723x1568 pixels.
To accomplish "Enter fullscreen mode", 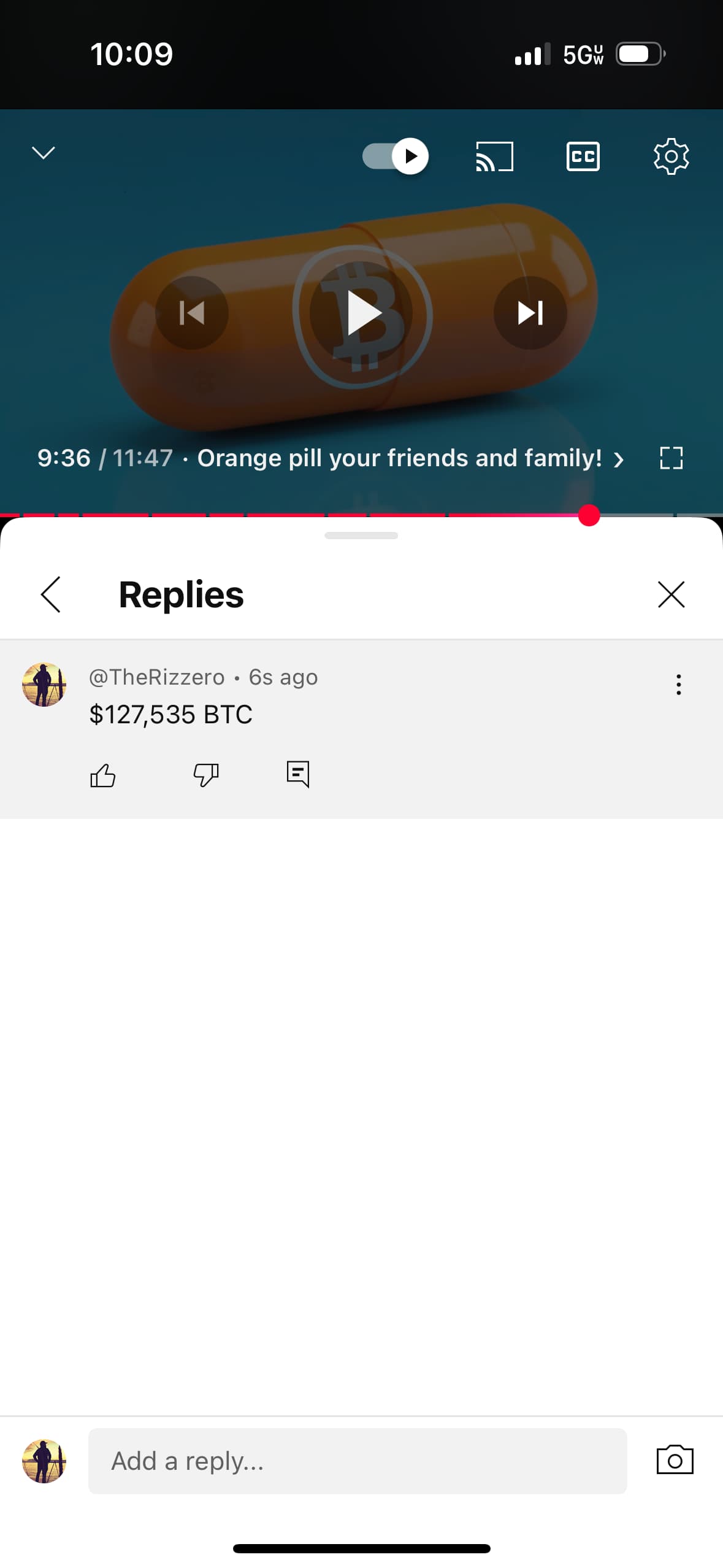I will (x=671, y=458).
